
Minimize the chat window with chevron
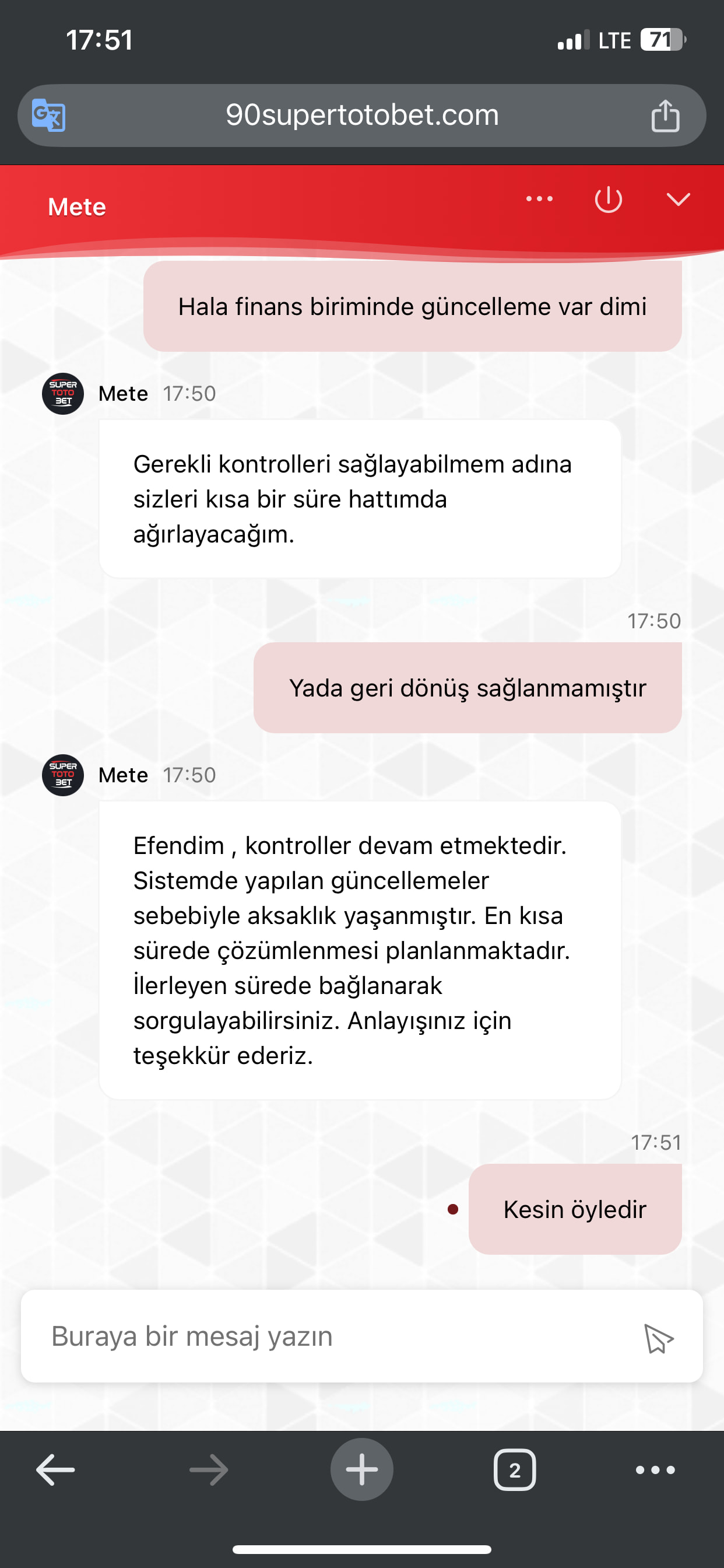pos(678,199)
